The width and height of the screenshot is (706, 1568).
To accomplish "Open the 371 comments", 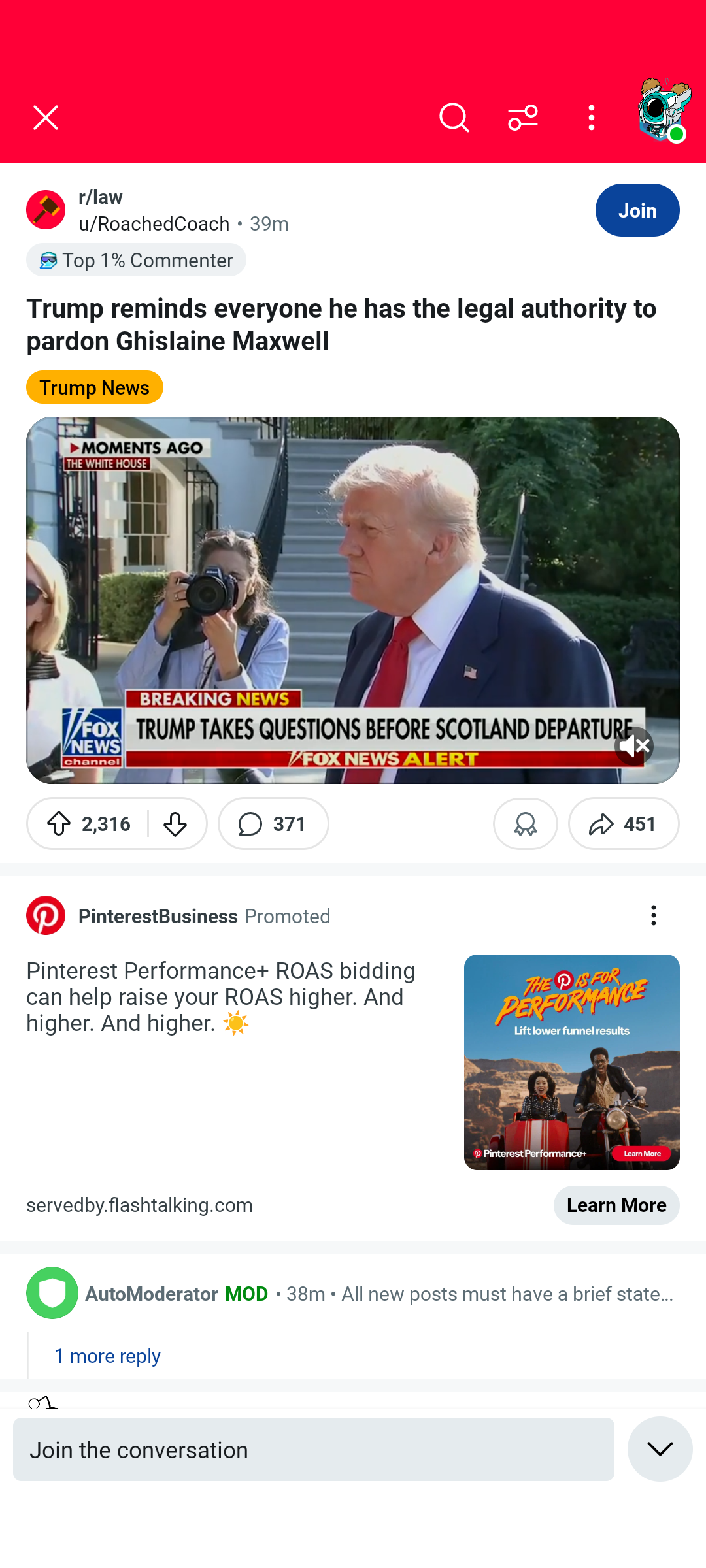I will coord(273,824).
